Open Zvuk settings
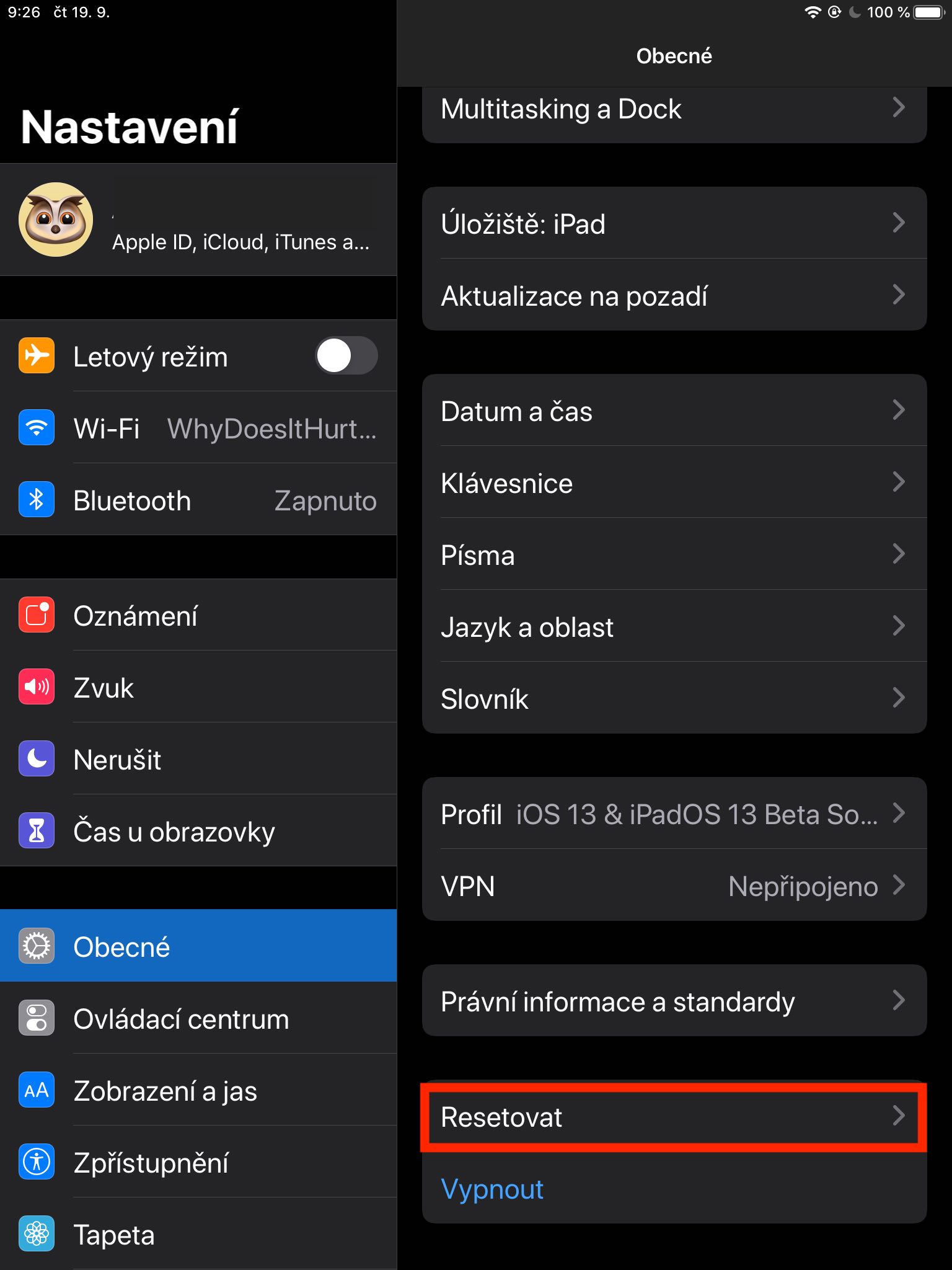The image size is (952, 1270). click(x=198, y=687)
